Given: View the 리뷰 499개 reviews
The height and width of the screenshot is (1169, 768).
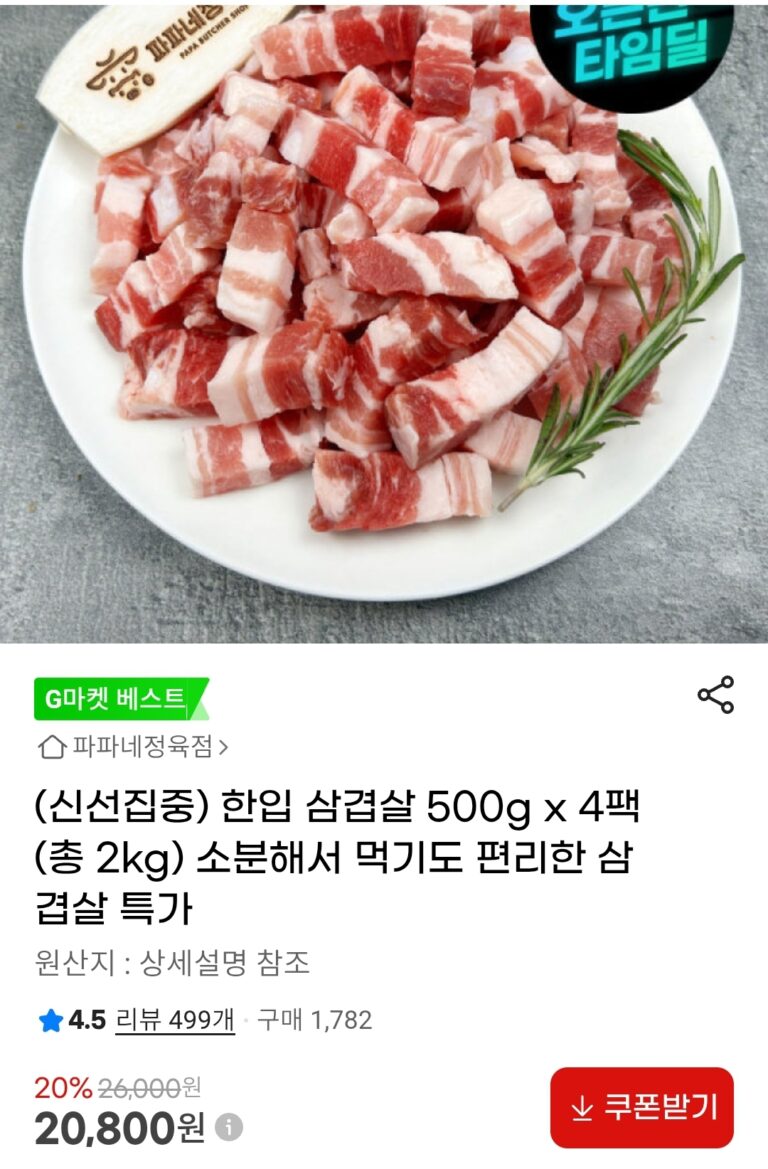Looking at the screenshot, I should point(176,1020).
